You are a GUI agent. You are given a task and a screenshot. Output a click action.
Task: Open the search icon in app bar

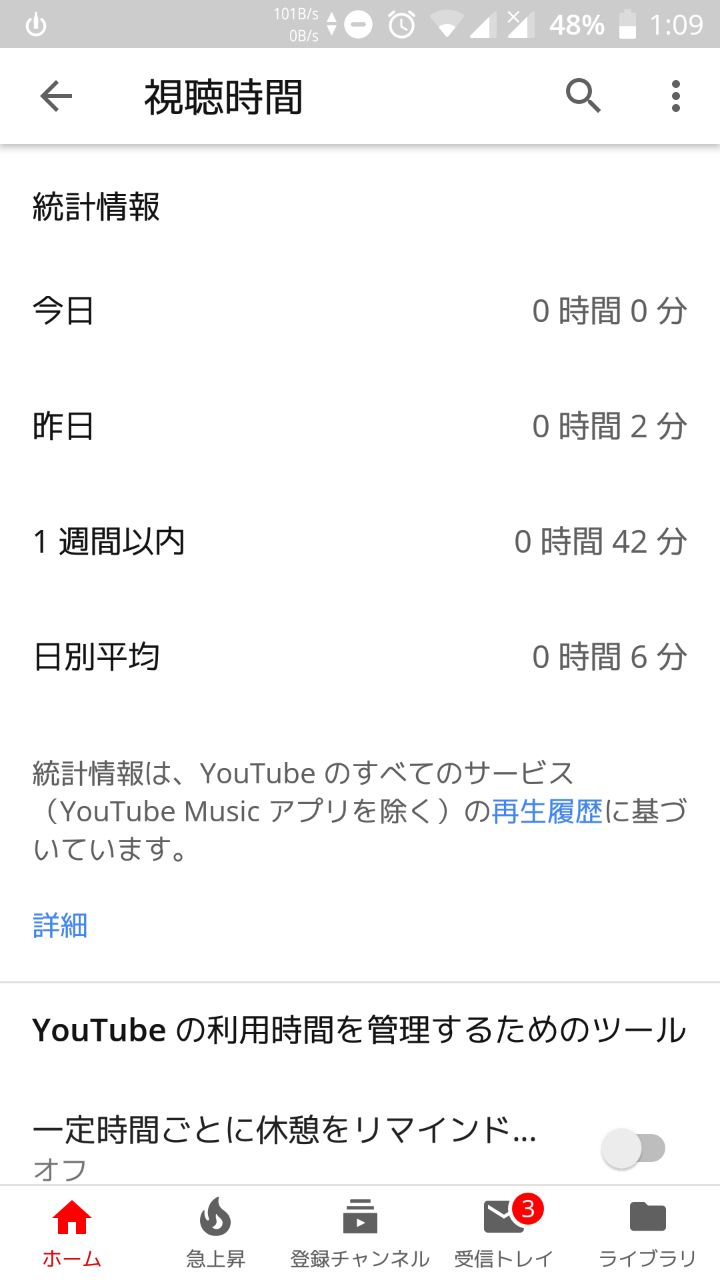click(583, 96)
